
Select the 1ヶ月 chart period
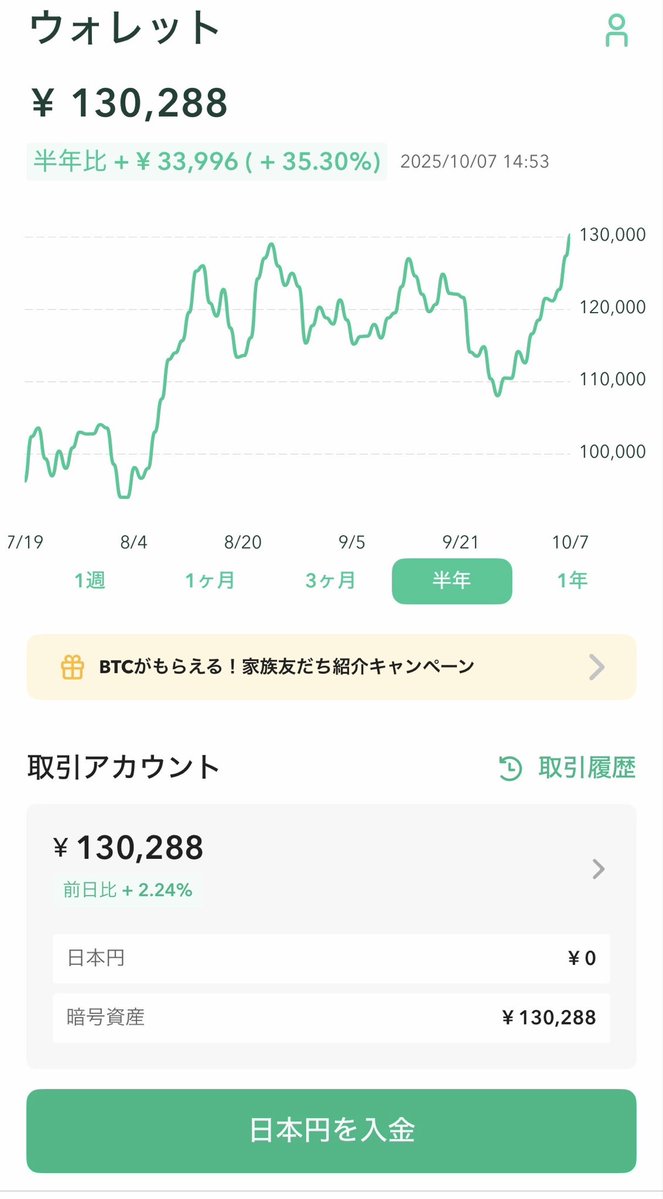pos(210,581)
